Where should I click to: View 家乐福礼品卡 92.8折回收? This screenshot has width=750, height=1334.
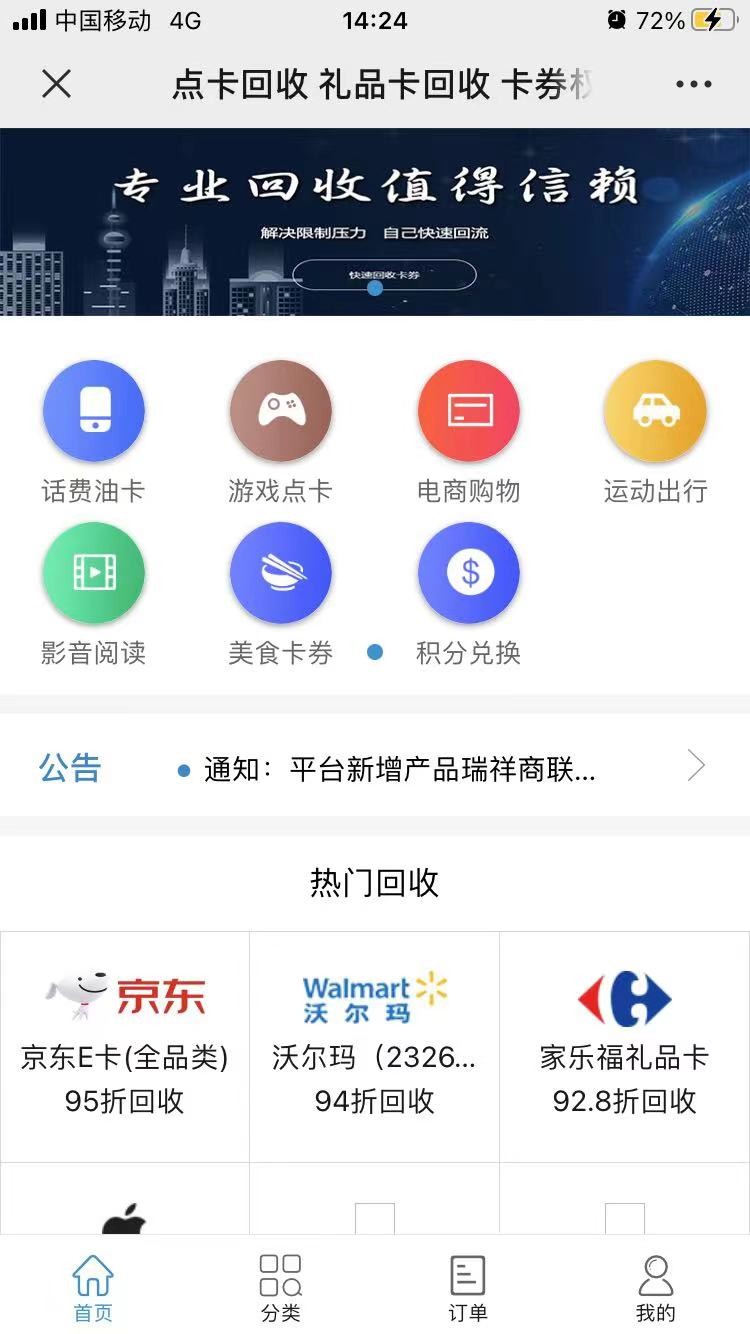click(x=625, y=1046)
